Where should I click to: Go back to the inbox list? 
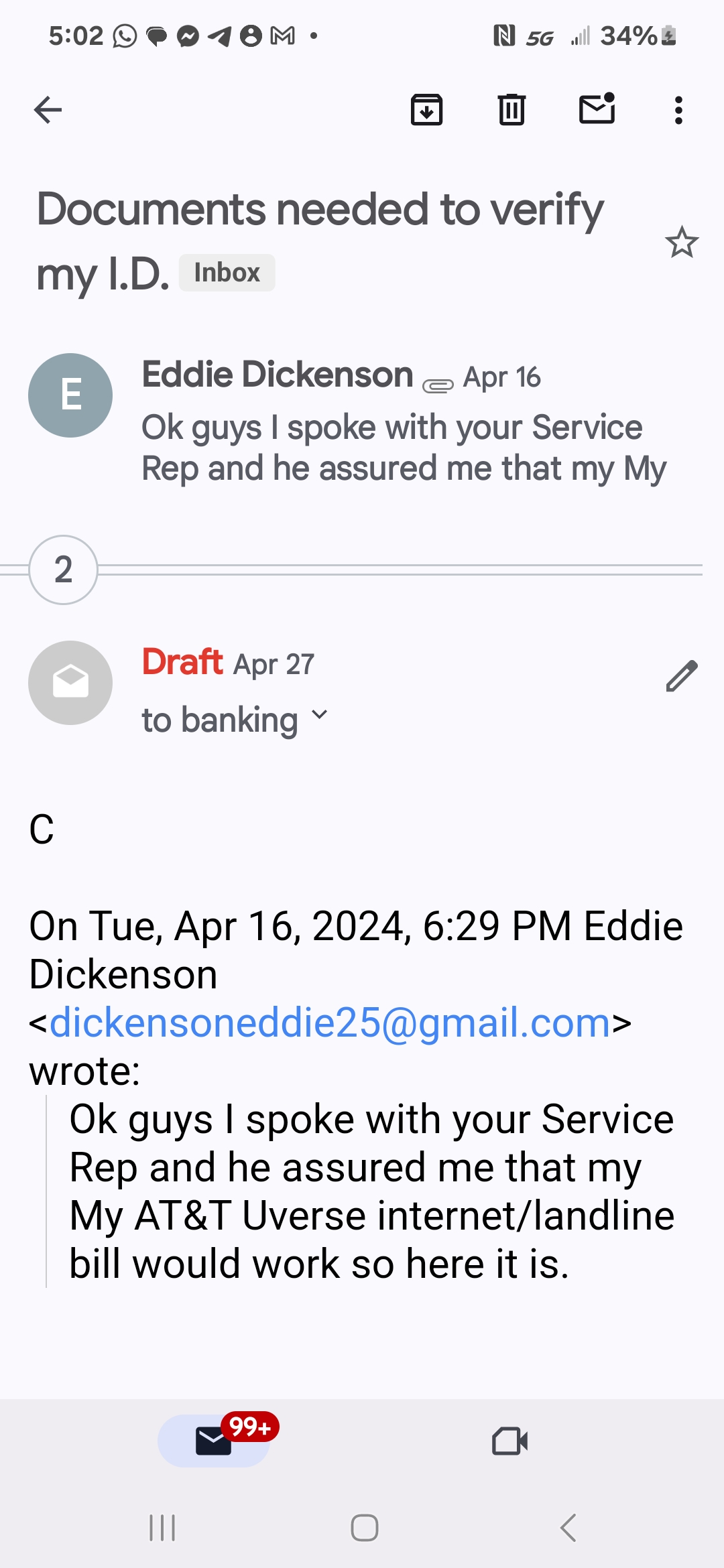click(x=48, y=110)
